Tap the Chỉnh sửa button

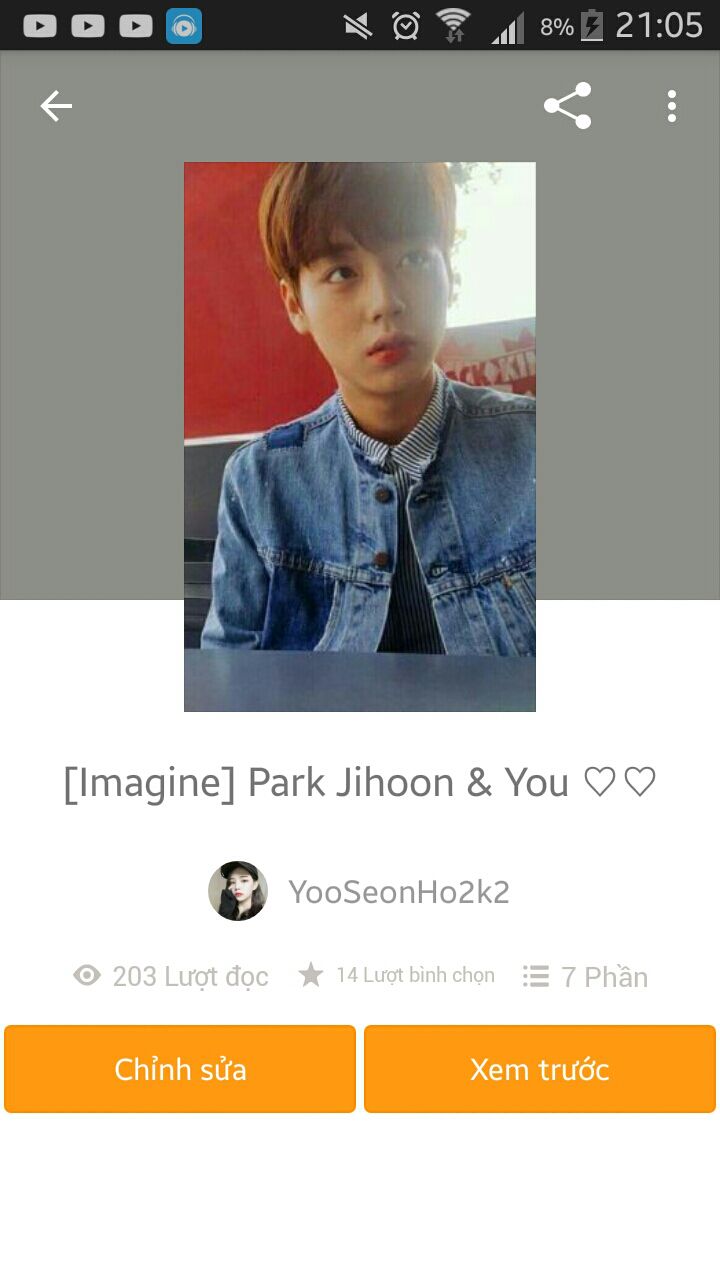(x=180, y=1069)
